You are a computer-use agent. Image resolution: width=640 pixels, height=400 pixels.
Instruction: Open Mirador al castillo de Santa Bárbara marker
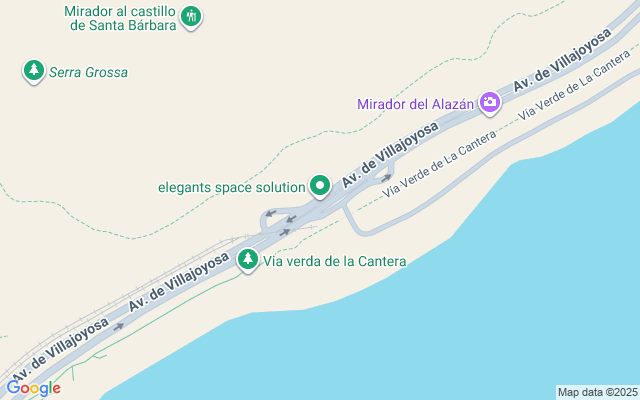pos(192,16)
